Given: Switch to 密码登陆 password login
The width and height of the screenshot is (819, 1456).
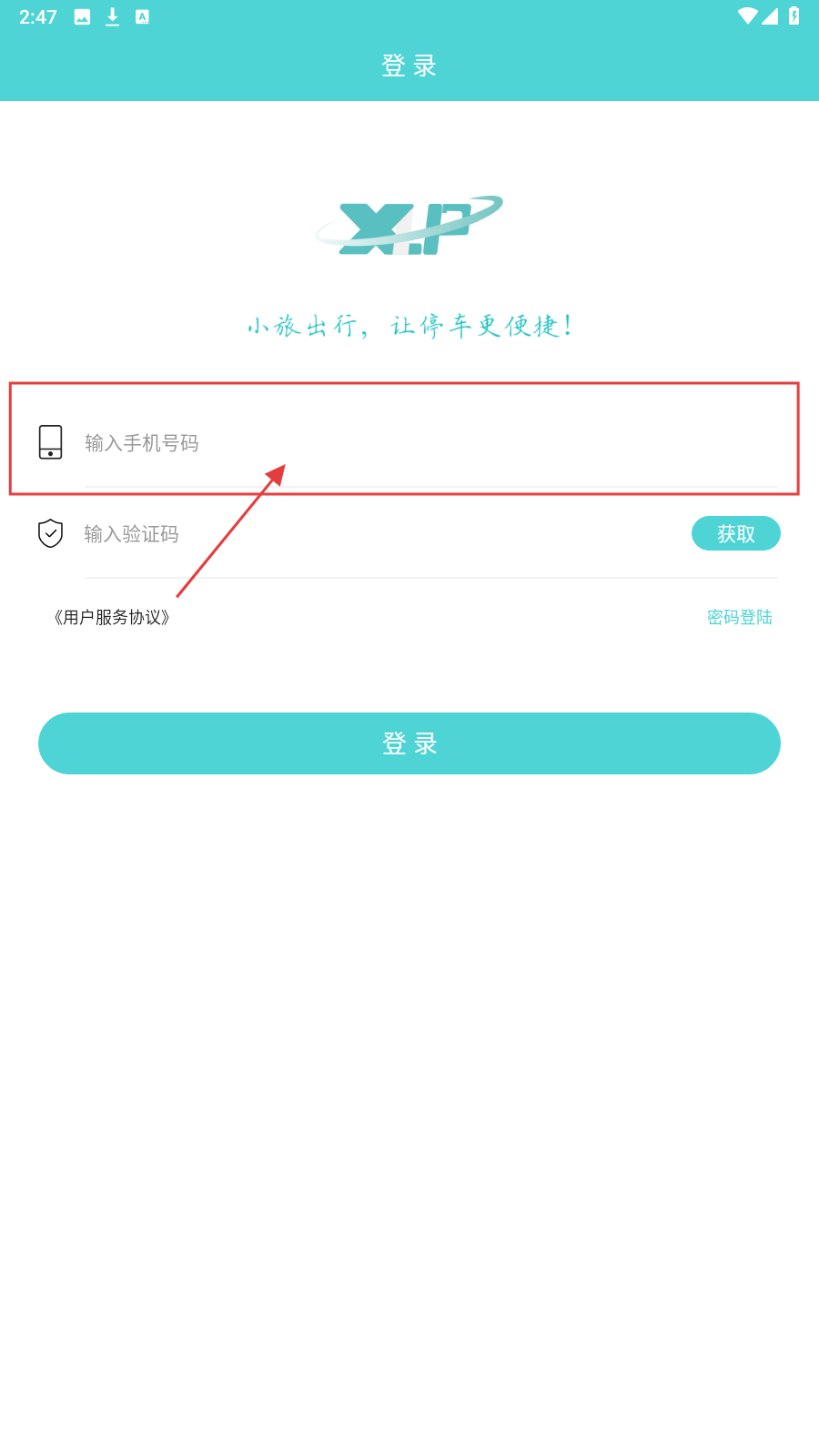Looking at the screenshot, I should pyautogui.click(x=739, y=618).
